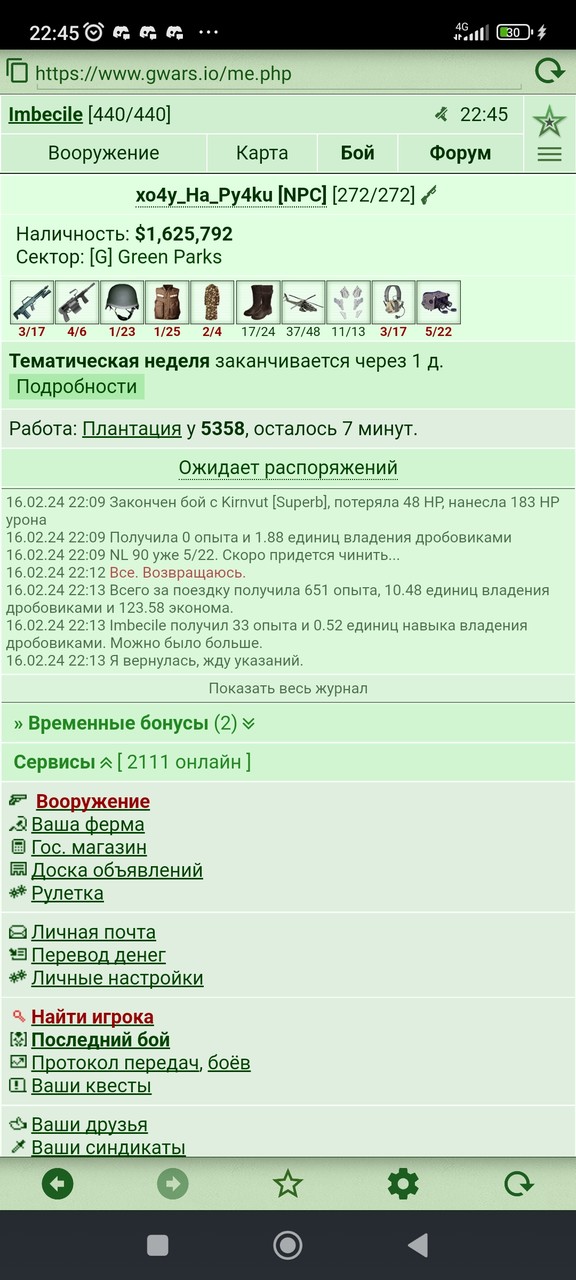Open Найти игрока search
The width and height of the screenshot is (576, 1280).
click(92, 1017)
